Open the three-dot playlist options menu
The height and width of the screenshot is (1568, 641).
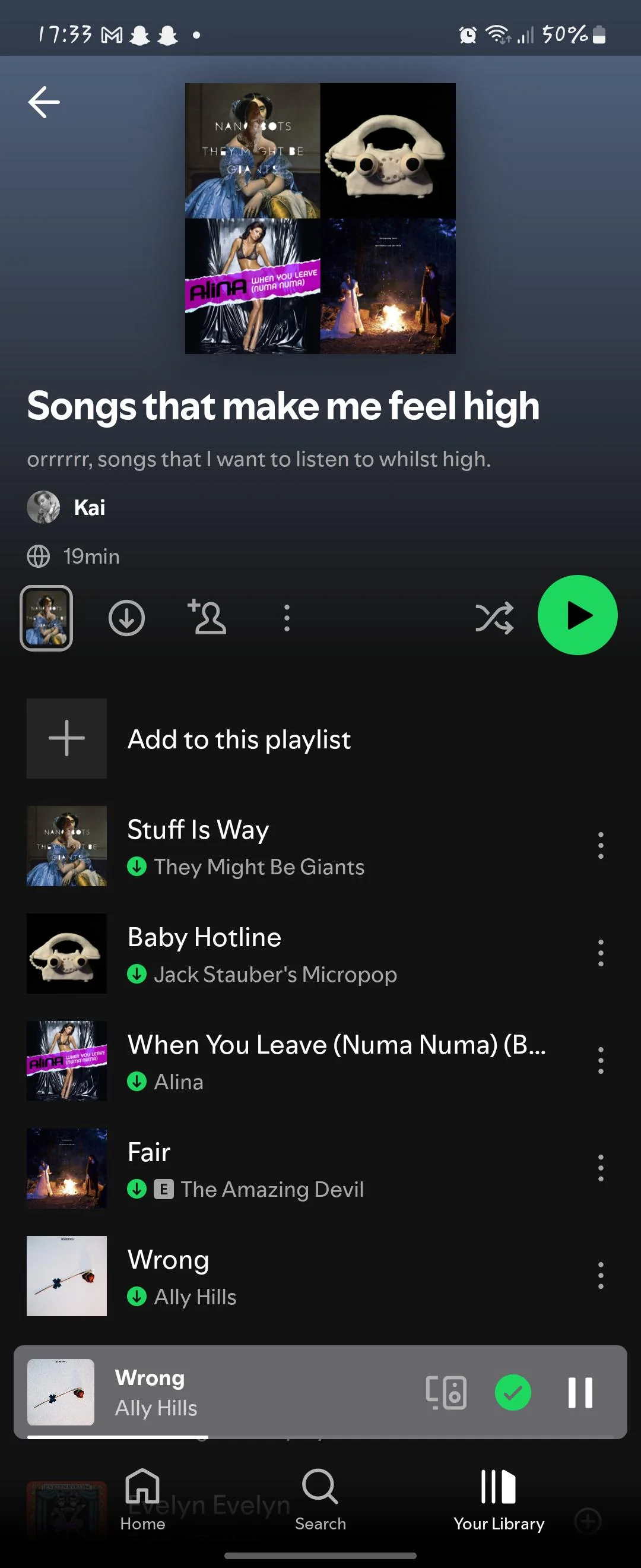tap(286, 617)
